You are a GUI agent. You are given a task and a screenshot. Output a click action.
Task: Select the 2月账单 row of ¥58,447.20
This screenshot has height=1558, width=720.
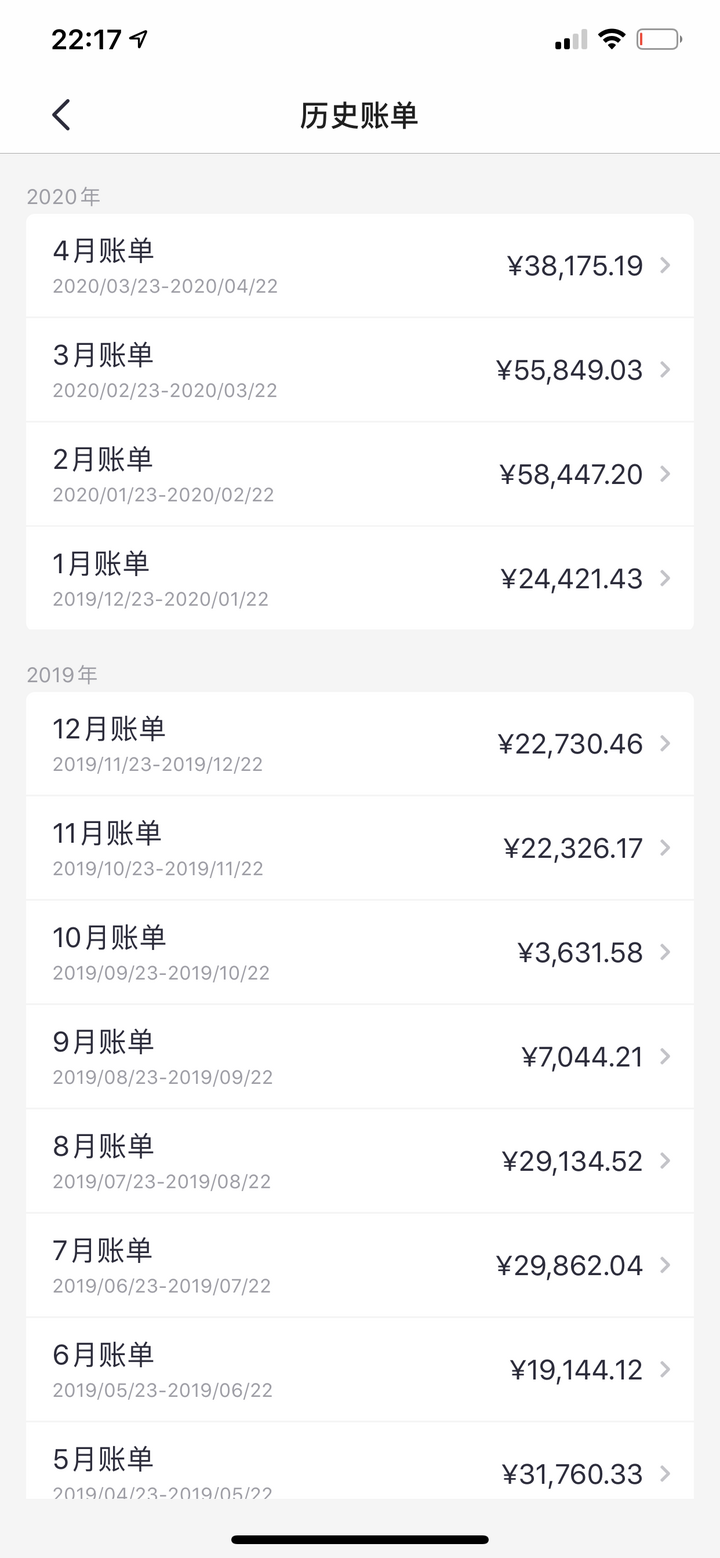(360, 474)
